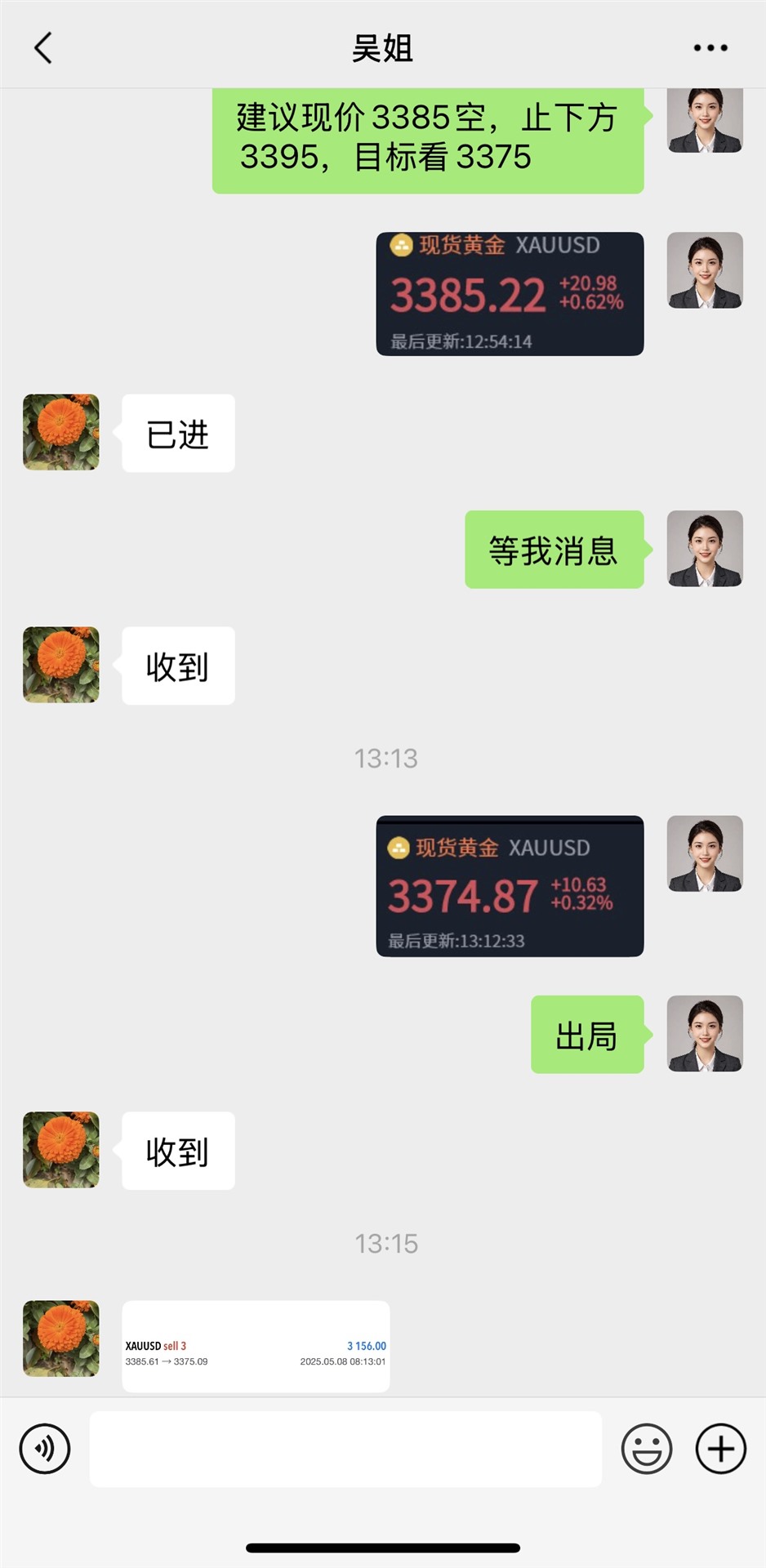Open the ellipsis menu at top right

pyautogui.click(x=709, y=47)
